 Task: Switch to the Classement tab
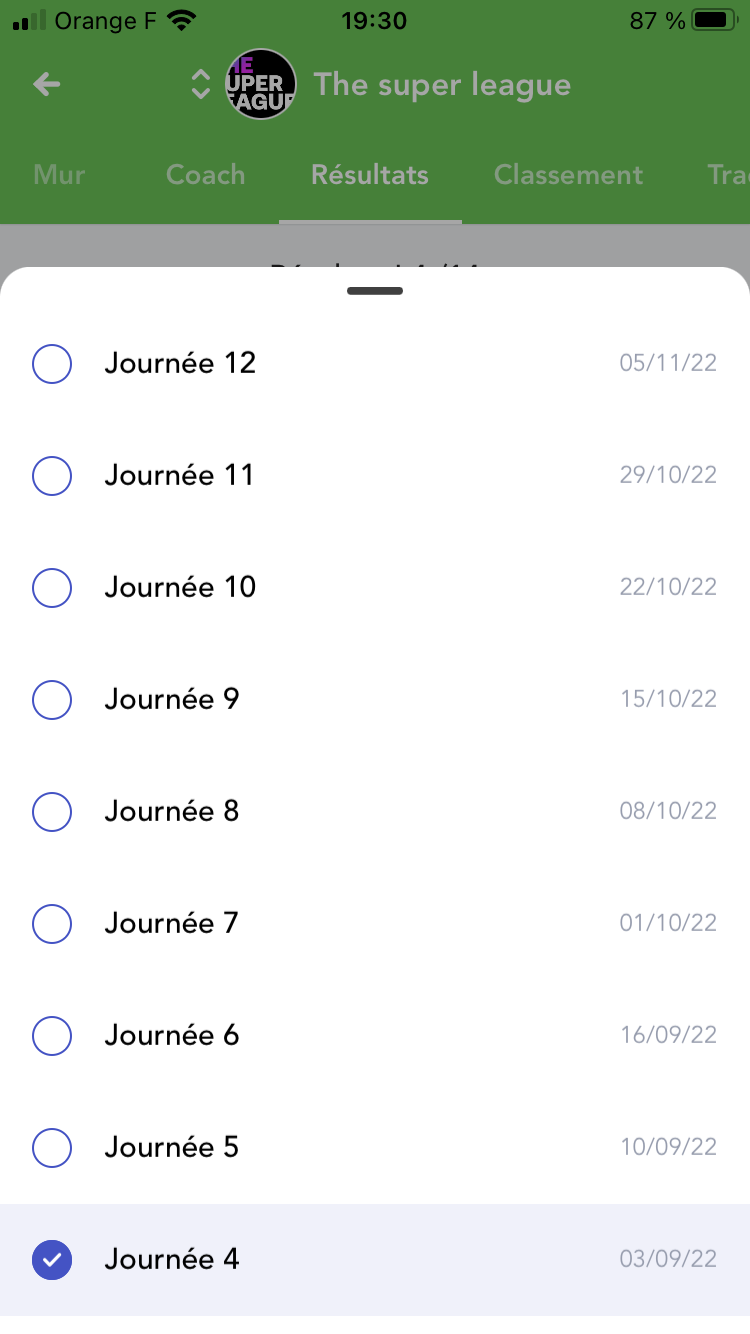tap(568, 175)
